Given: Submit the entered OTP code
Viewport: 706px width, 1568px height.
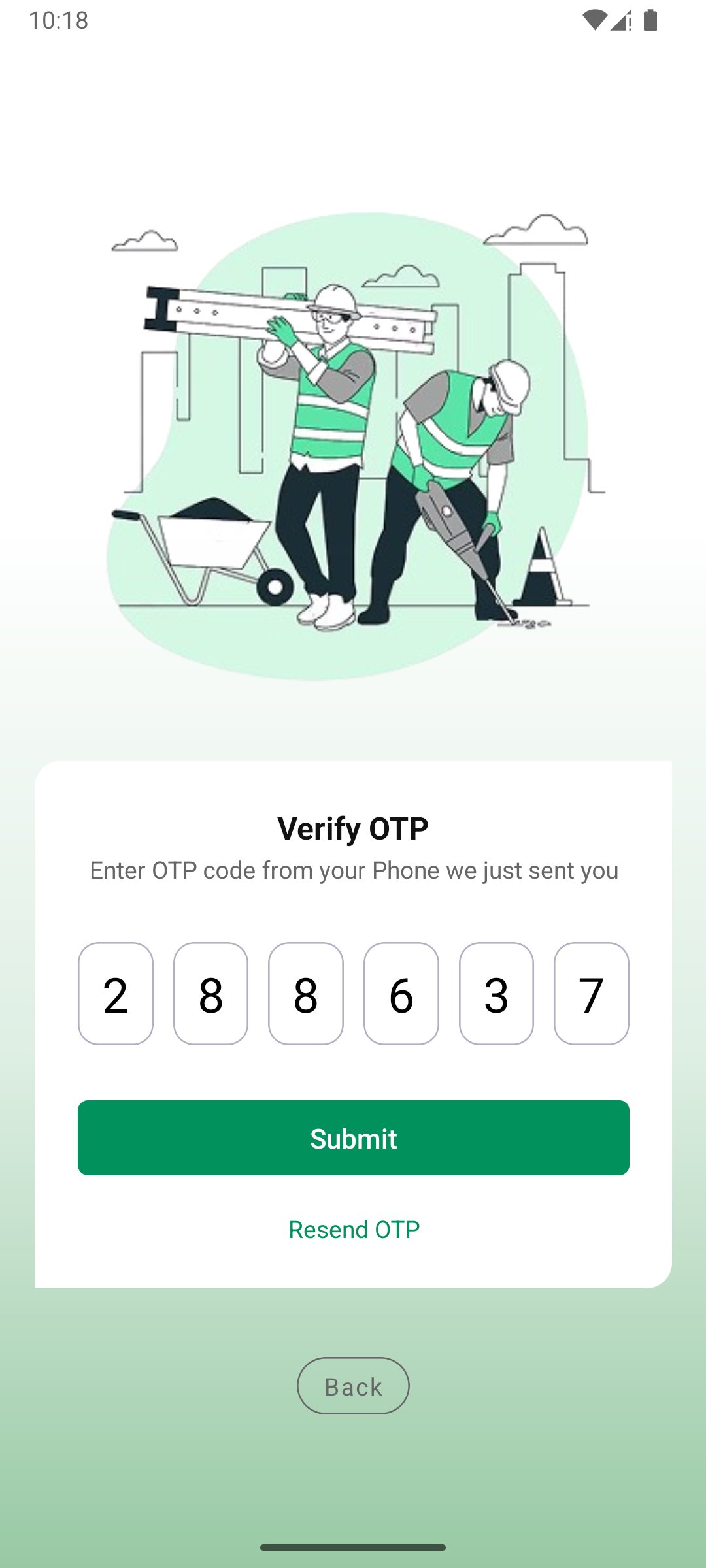Looking at the screenshot, I should click(x=353, y=1137).
